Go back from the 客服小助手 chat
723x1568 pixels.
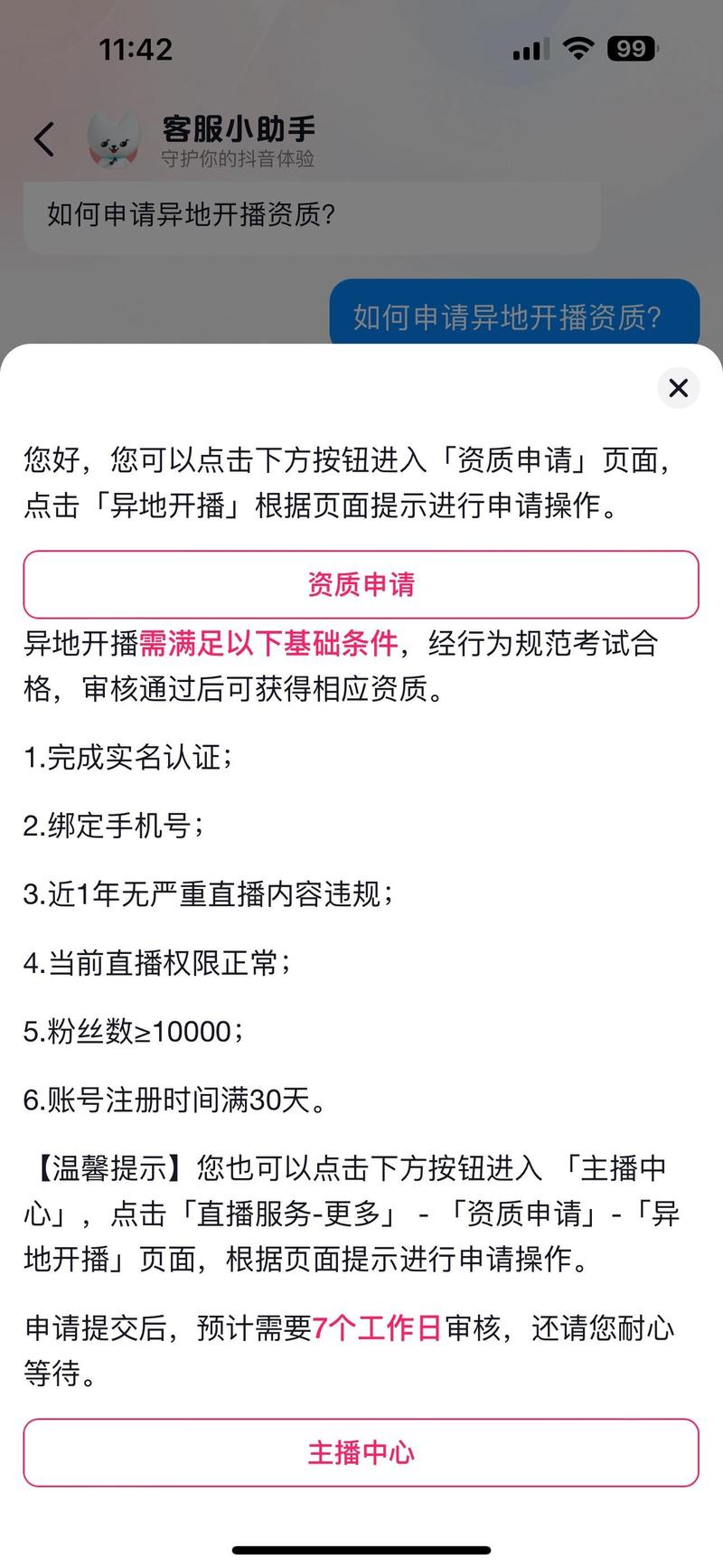coord(45,139)
